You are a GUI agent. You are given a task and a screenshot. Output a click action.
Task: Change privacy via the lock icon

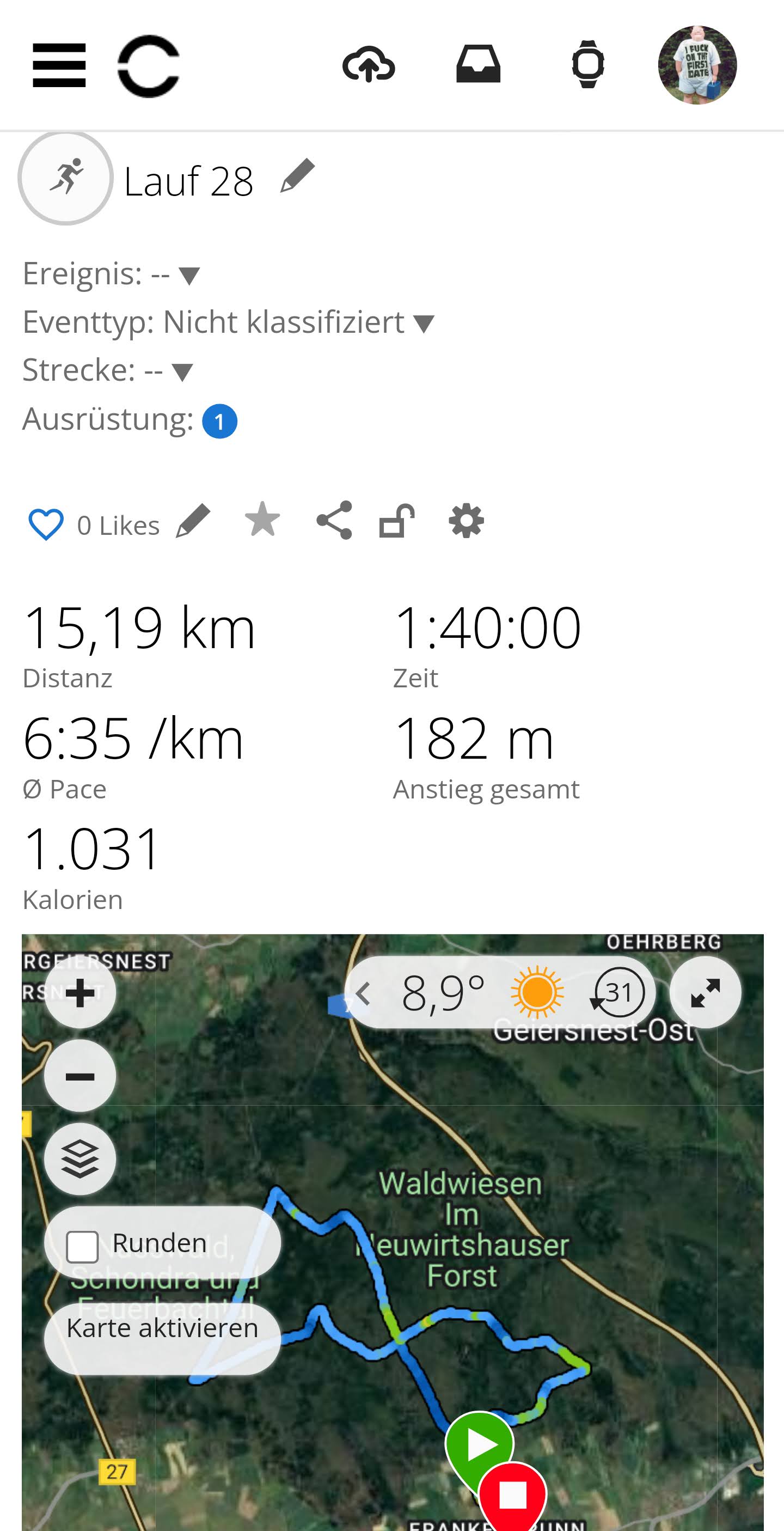397,521
